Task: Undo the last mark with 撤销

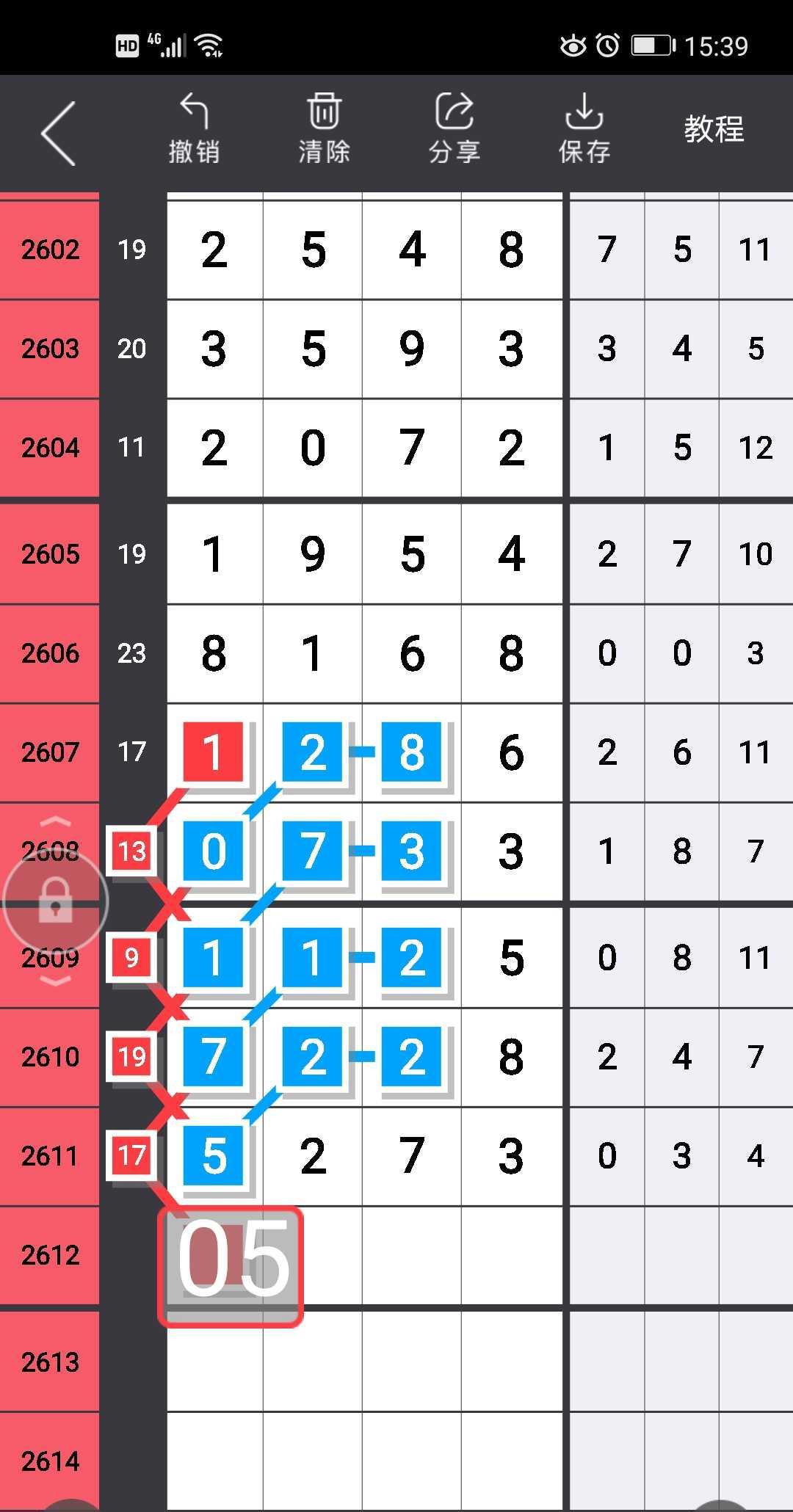Action: coord(194,129)
